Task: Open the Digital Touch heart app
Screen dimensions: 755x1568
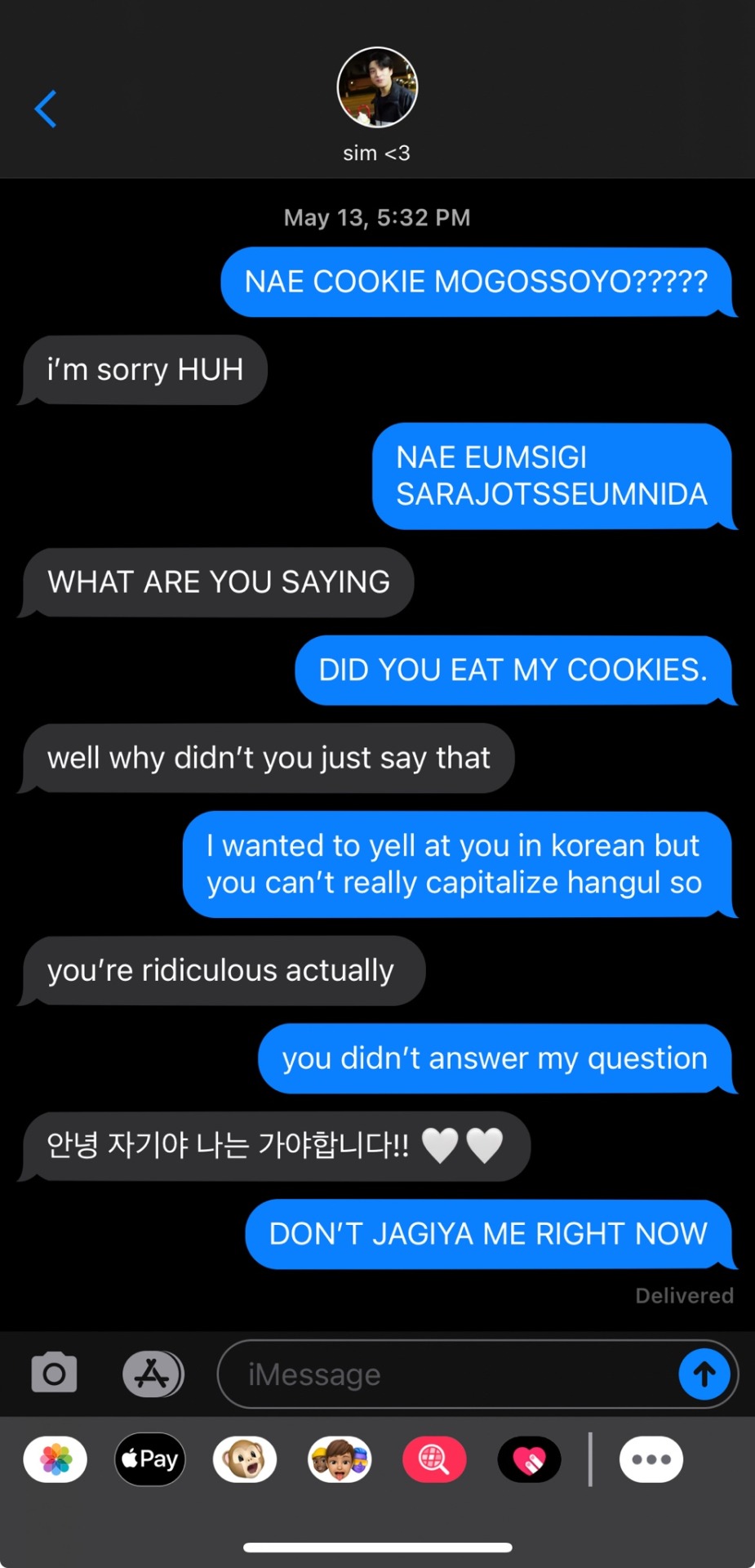Action: (x=529, y=1459)
